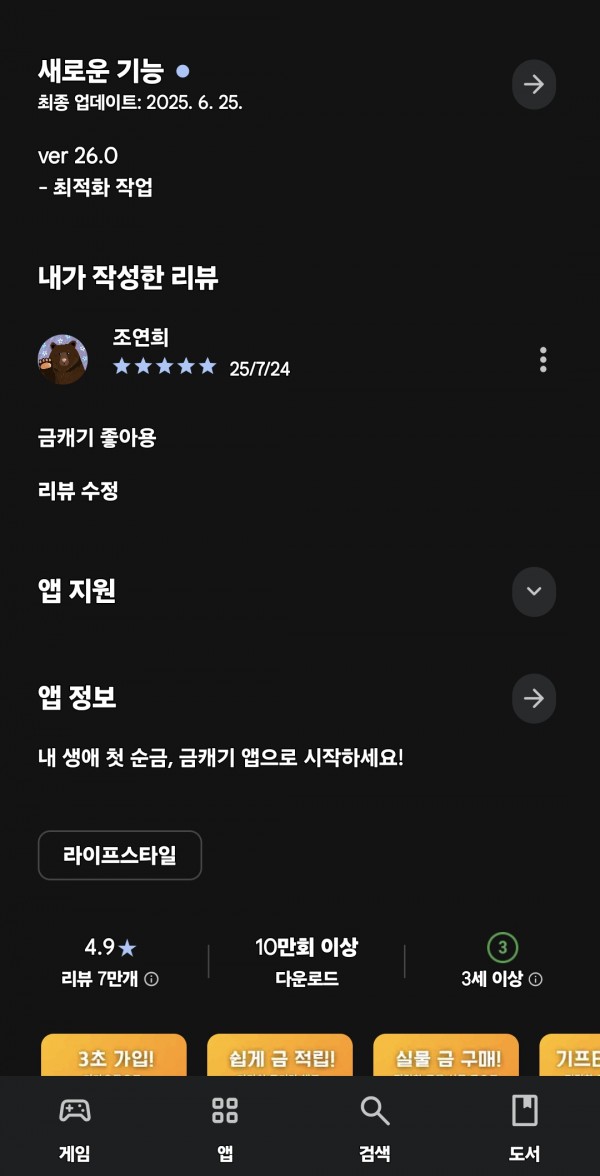This screenshot has height=1176, width=600.
Task: Go to the 검색 tab
Action: point(375,1127)
